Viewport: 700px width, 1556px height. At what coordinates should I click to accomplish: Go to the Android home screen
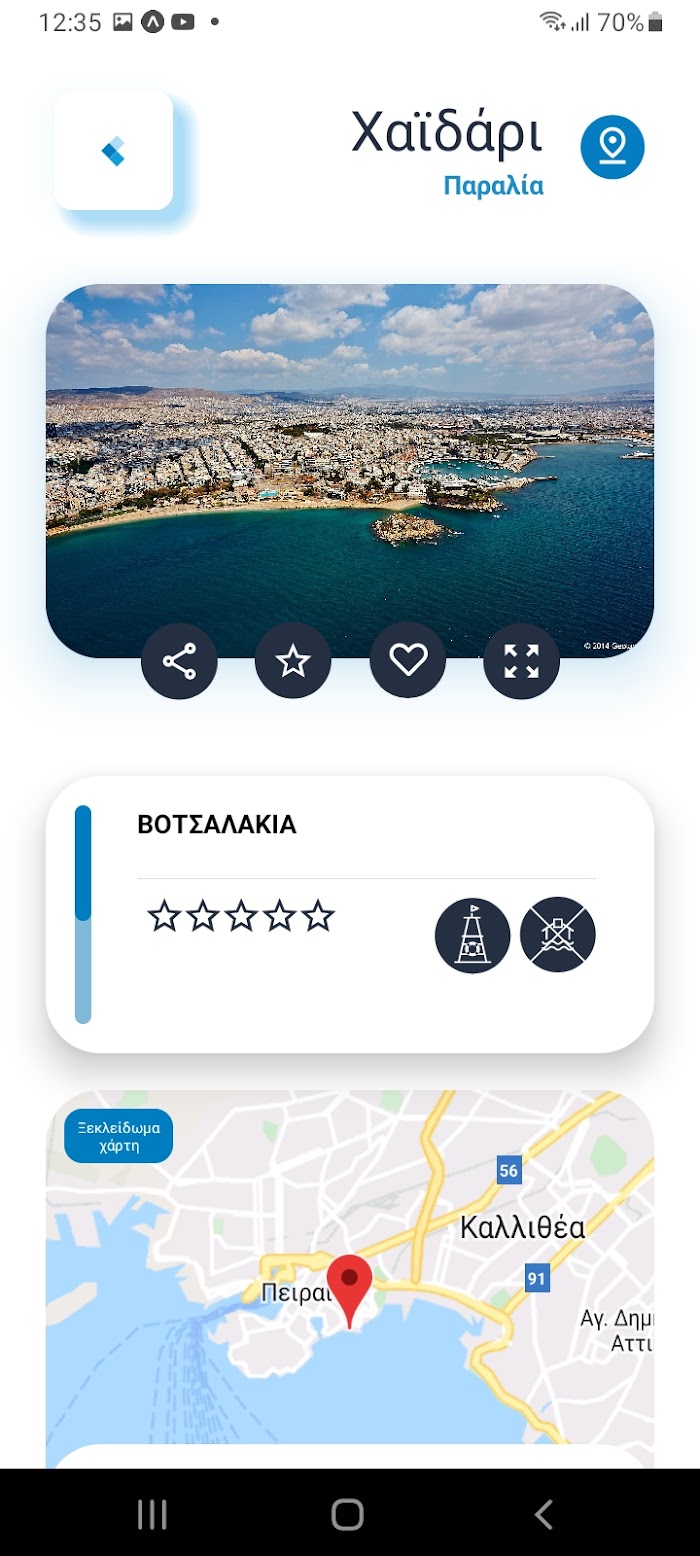click(x=347, y=1514)
